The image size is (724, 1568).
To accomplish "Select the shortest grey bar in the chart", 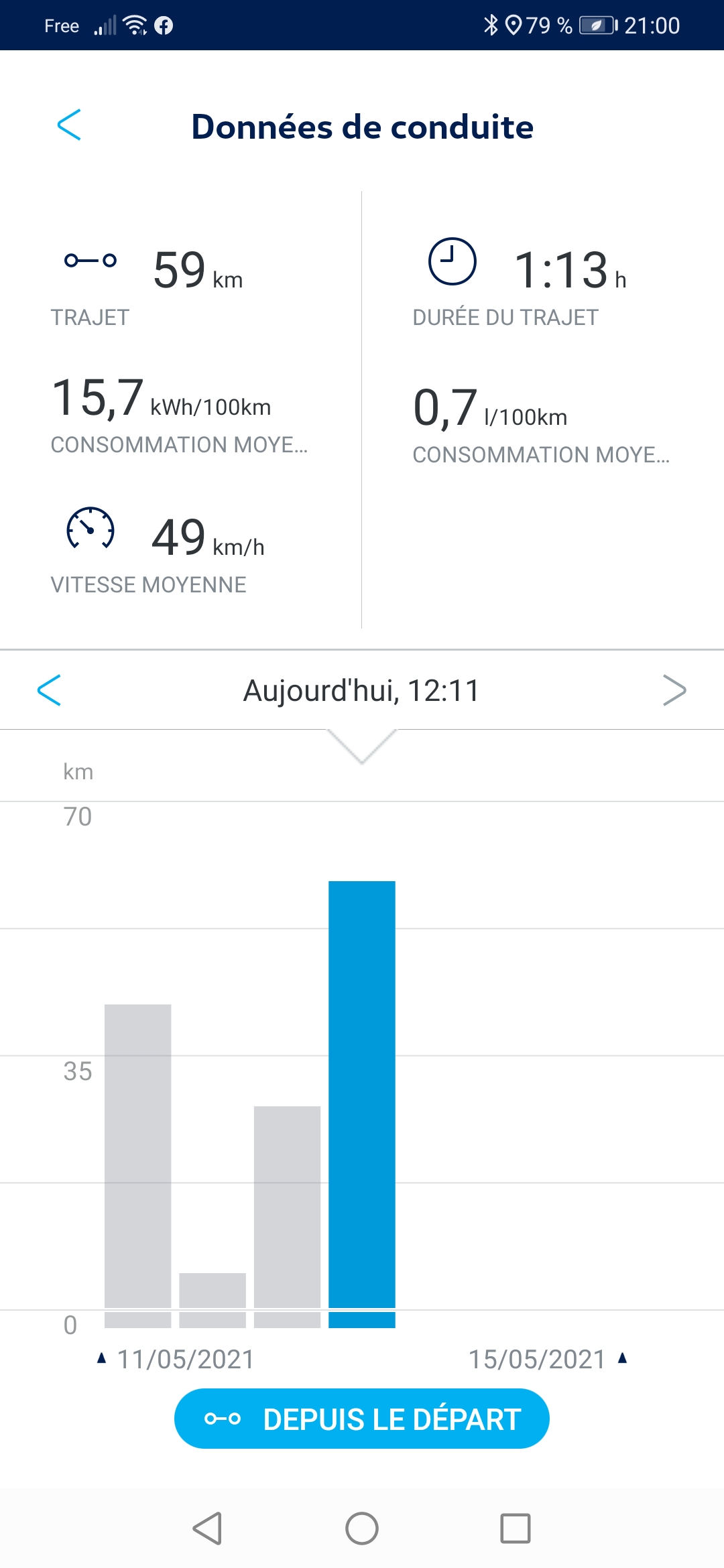I will [213, 1300].
